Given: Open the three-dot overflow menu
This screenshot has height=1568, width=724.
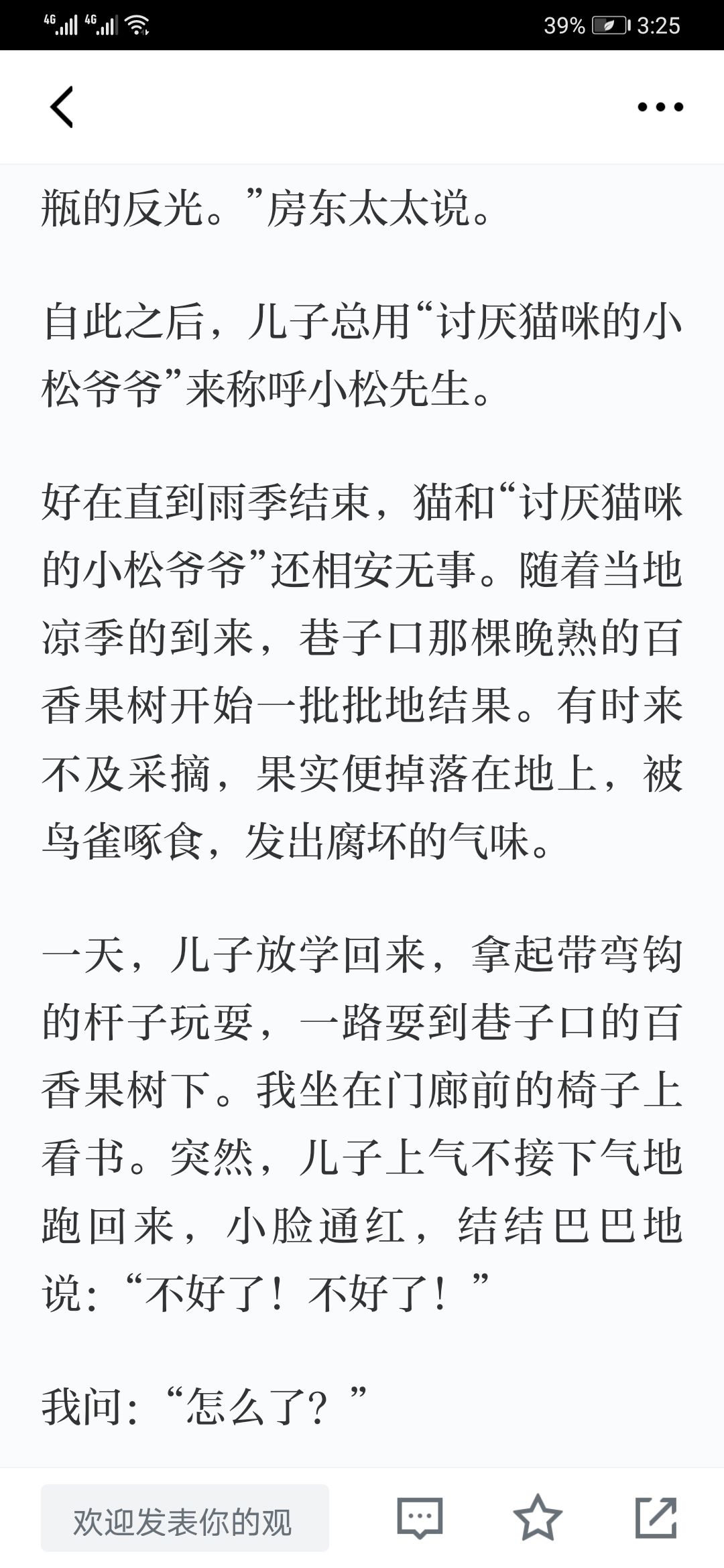Looking at the screenshot, I should [660, 107].
